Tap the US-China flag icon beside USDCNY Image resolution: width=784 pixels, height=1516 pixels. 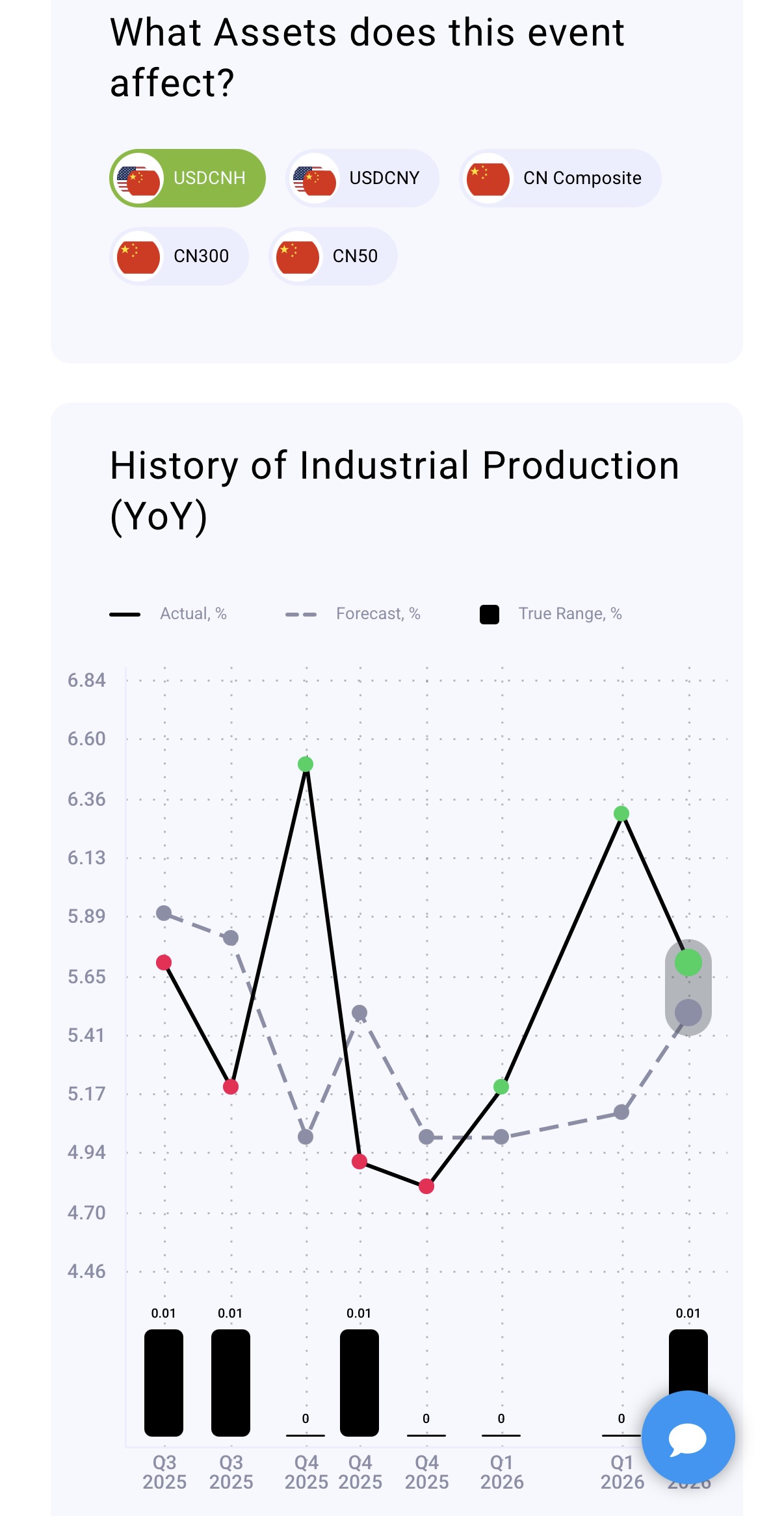tap(315, 179)
